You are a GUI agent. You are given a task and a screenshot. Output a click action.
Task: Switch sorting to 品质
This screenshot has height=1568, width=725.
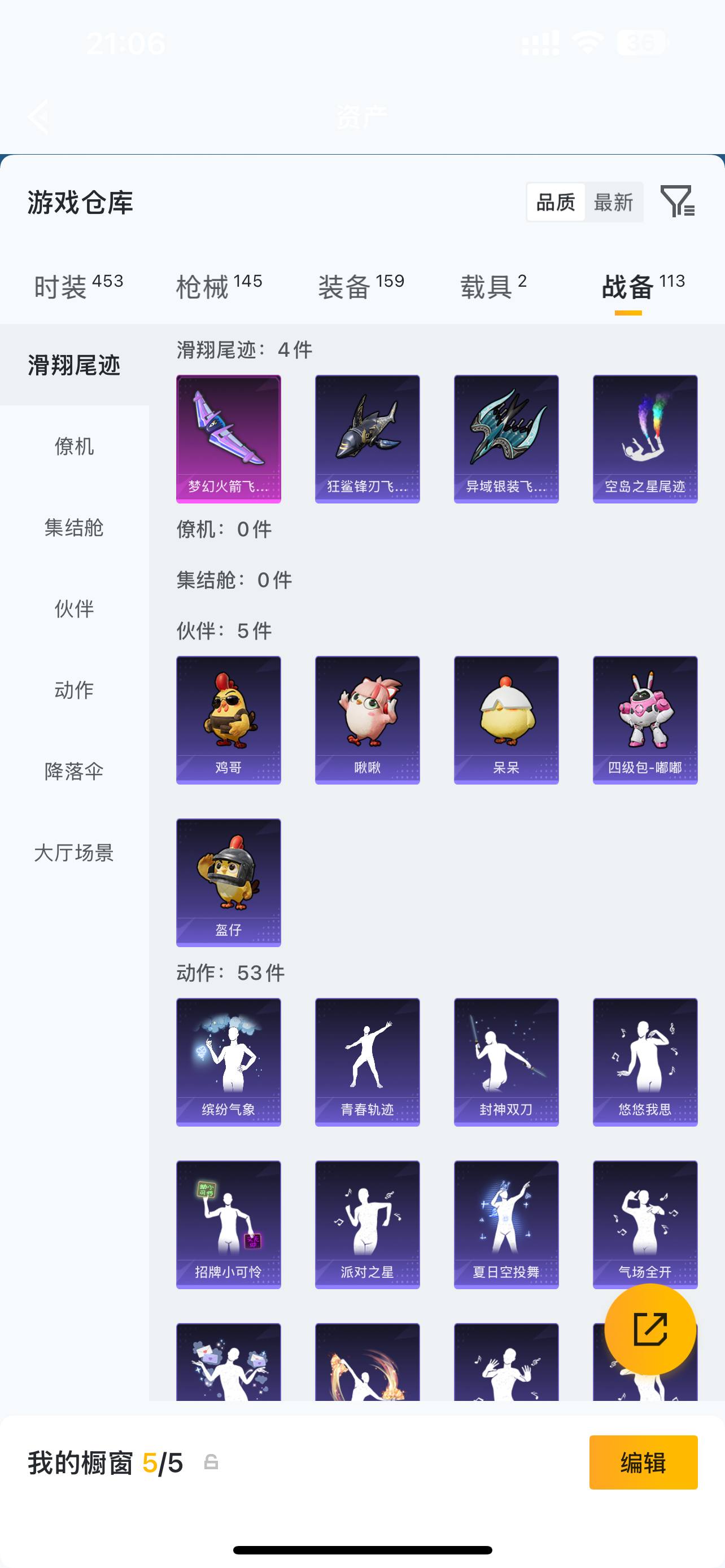click(554, 202)
